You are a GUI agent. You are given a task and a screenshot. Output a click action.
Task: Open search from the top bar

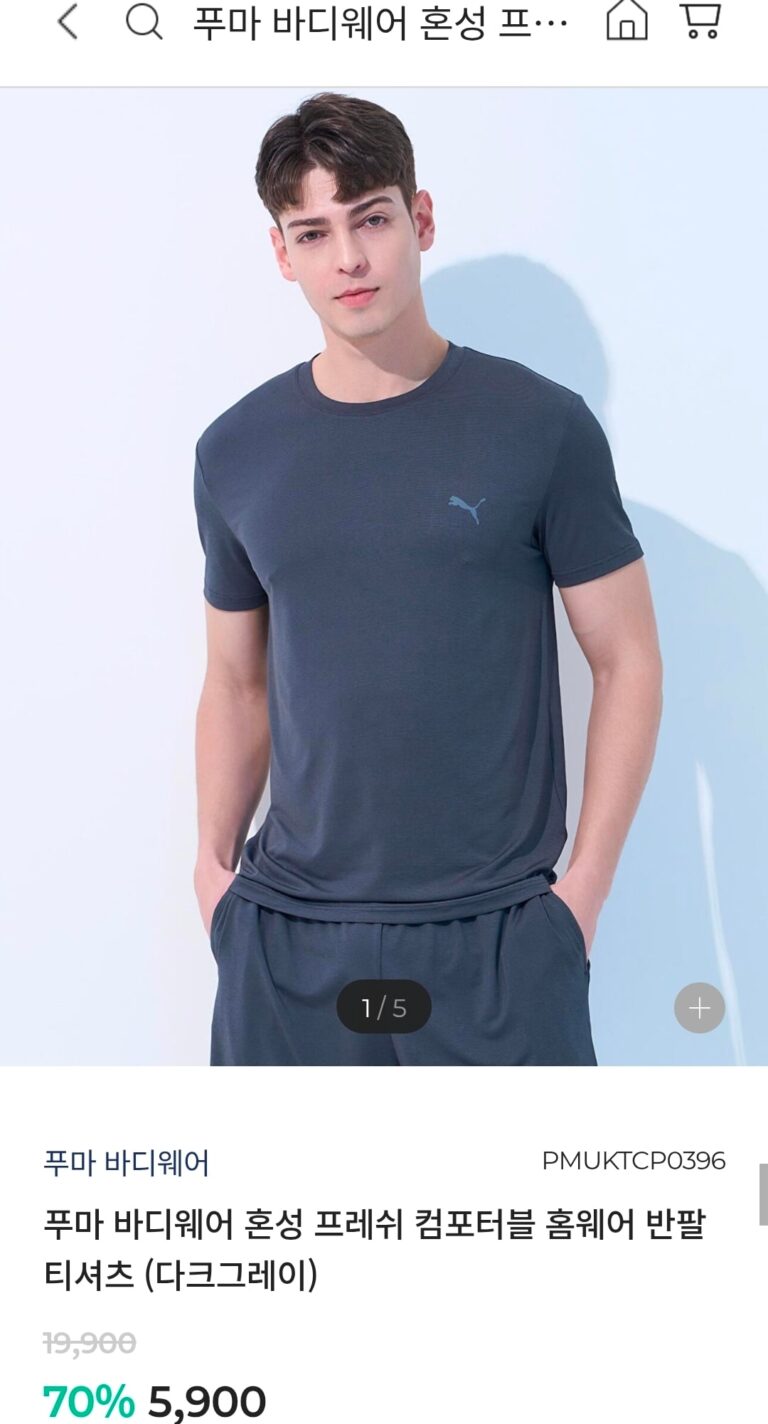(x=144, y=22)
